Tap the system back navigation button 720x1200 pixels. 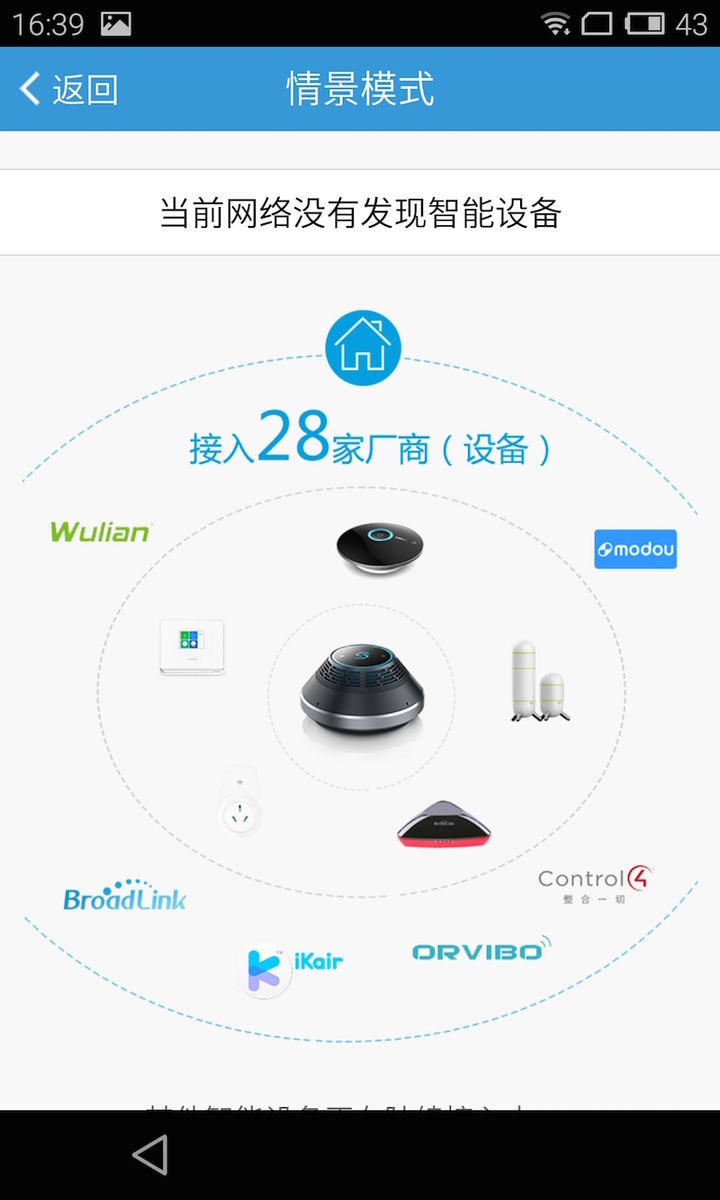pyautogui.click(x=150, y=1155)
